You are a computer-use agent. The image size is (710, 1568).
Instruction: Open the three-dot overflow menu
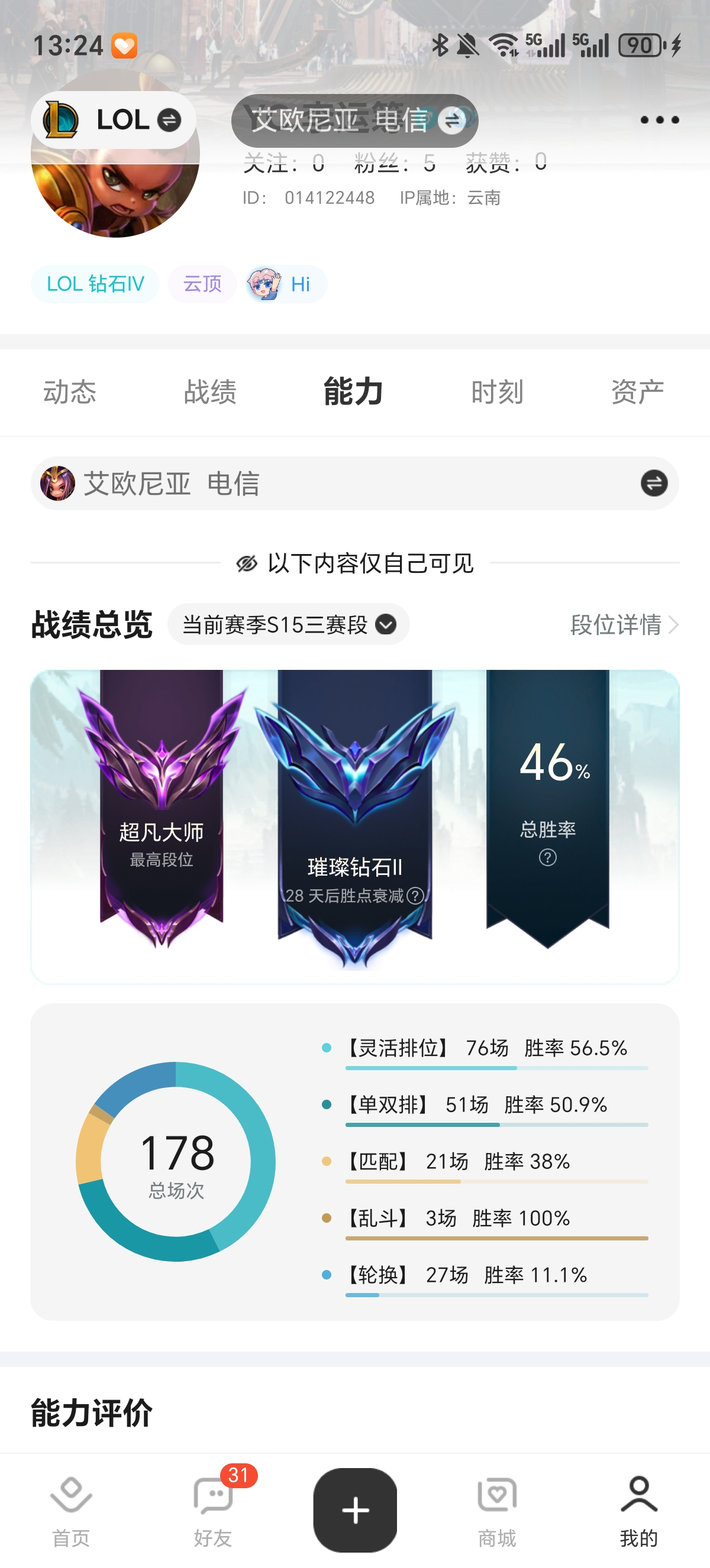(660, 120)
